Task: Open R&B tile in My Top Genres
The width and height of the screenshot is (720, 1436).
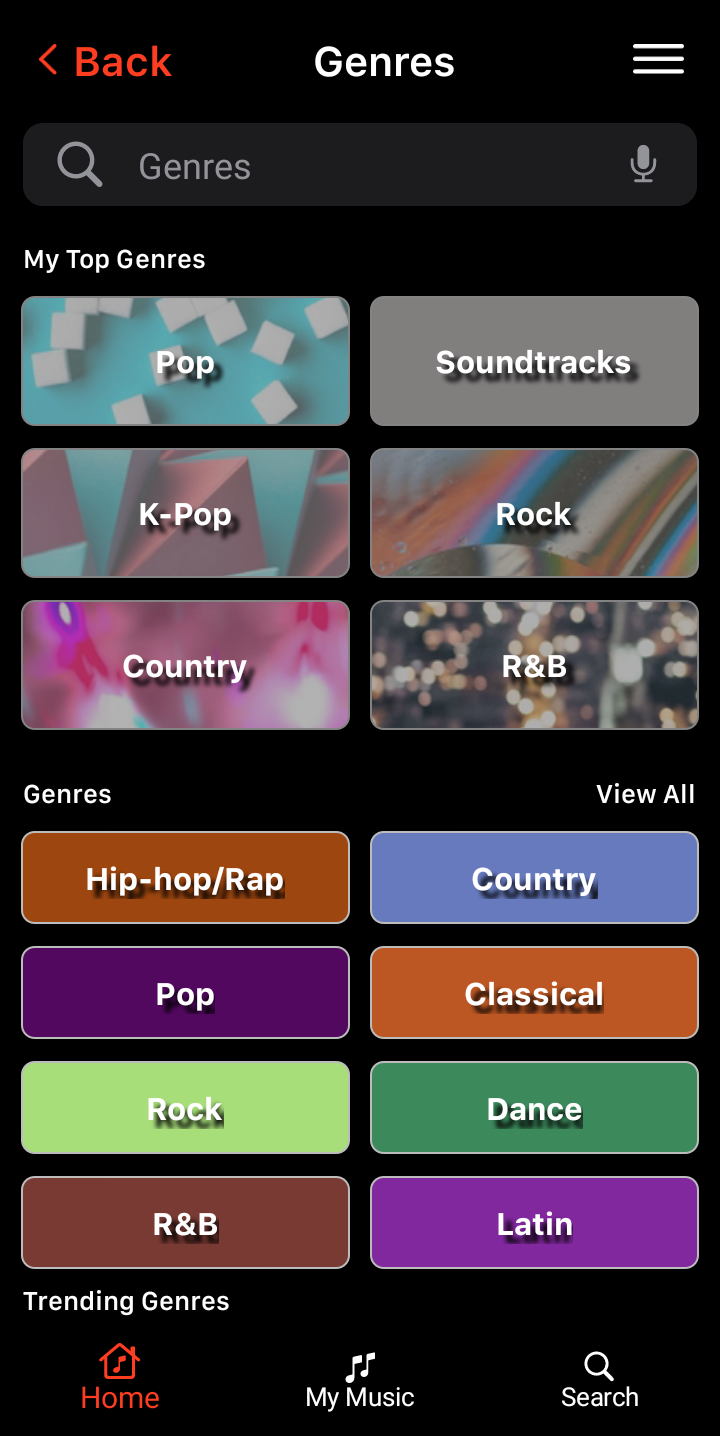Action: [534, 666]
